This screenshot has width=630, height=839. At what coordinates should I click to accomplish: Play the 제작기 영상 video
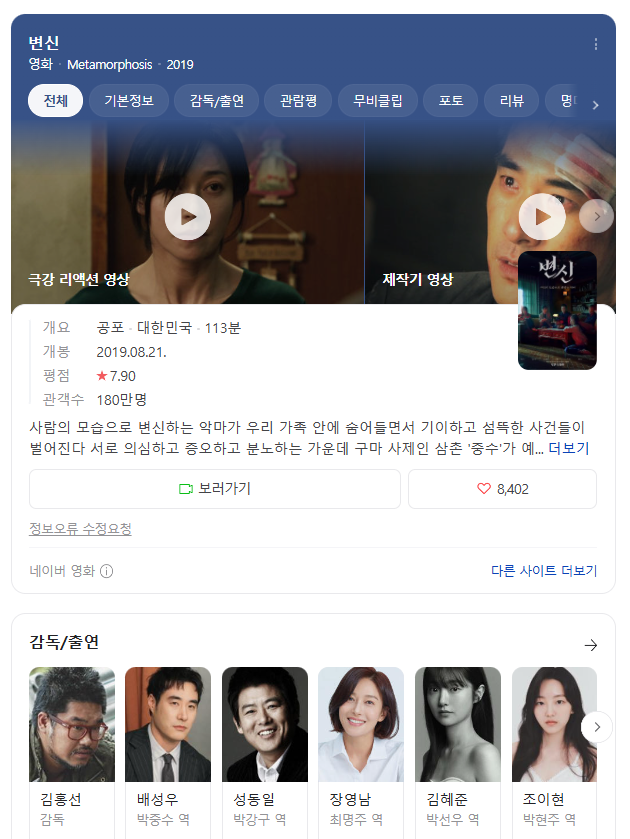[542, 217]
